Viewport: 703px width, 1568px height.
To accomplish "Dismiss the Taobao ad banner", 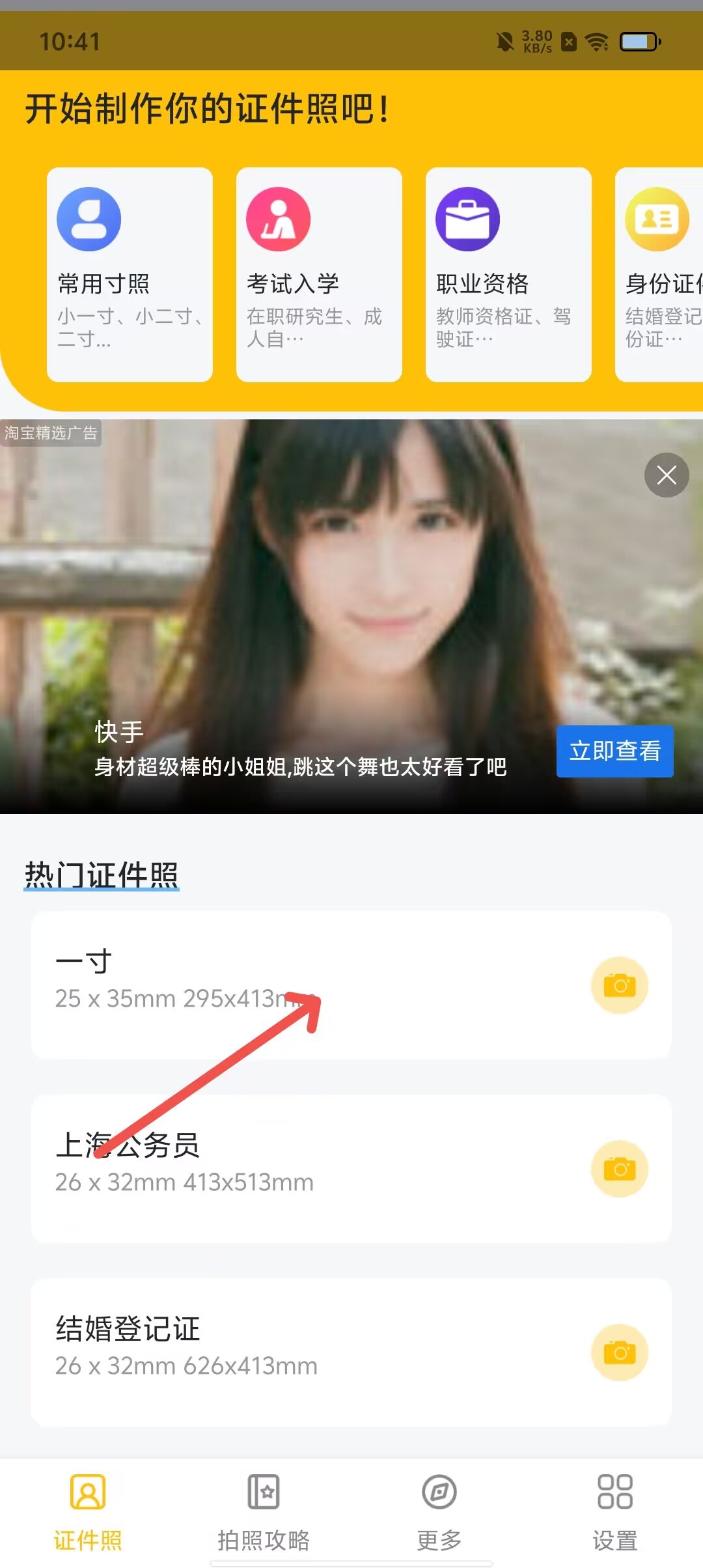I will coord(667,475).
